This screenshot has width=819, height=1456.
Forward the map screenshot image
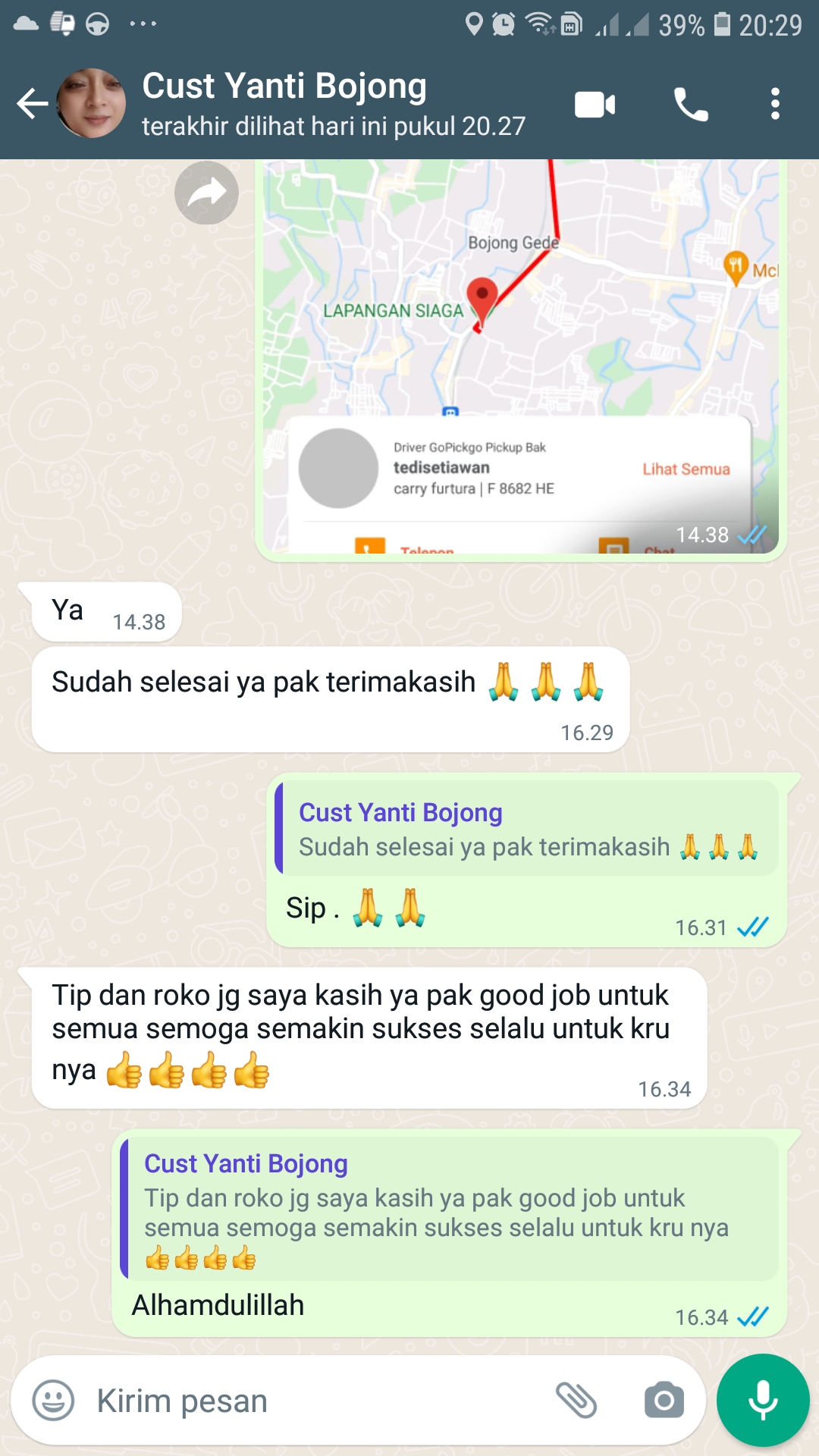pyautogui.click(x=206, y=193)
